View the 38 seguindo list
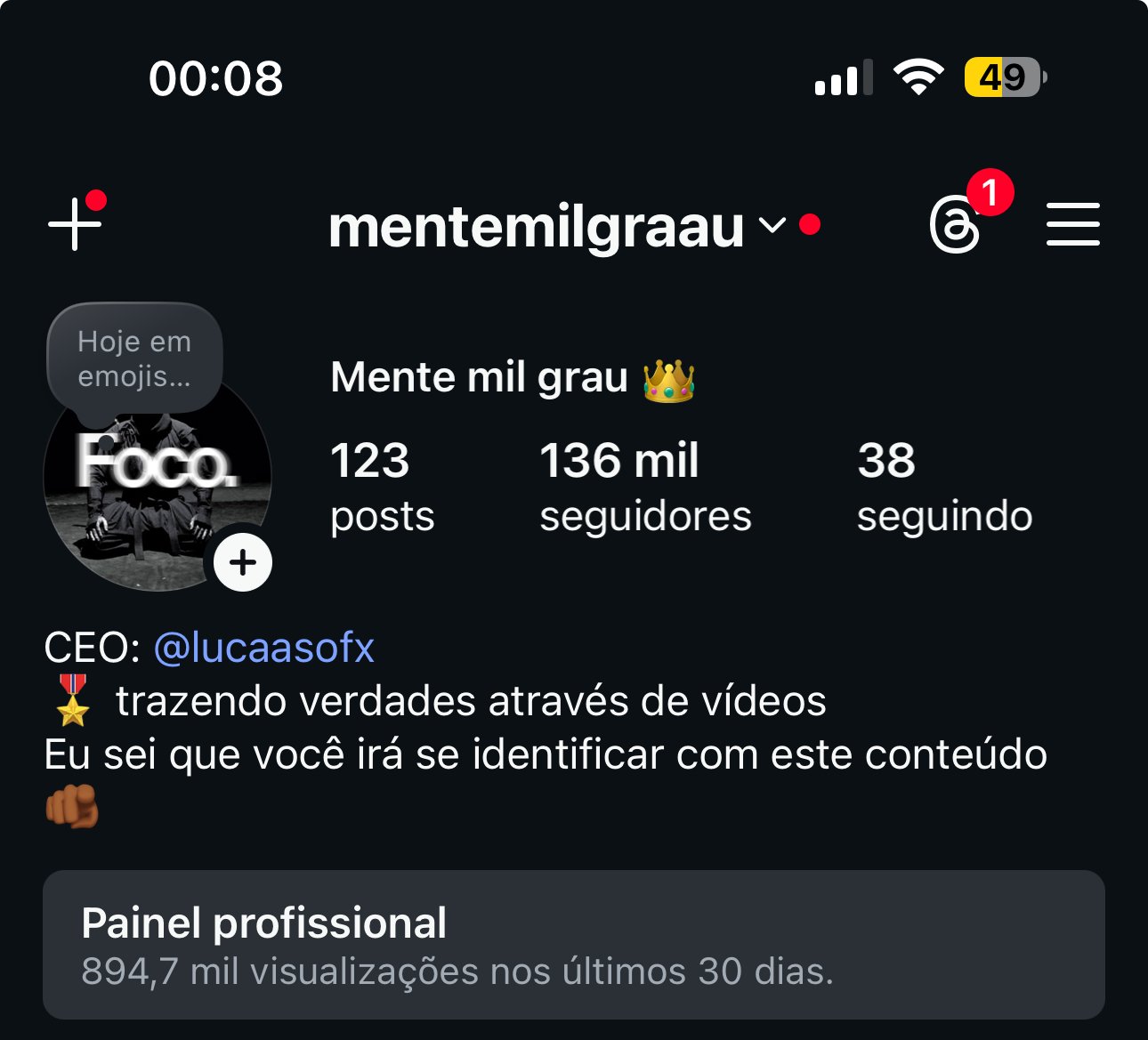This screenshot has height=1040, width=1148. (x=943, y=488)
